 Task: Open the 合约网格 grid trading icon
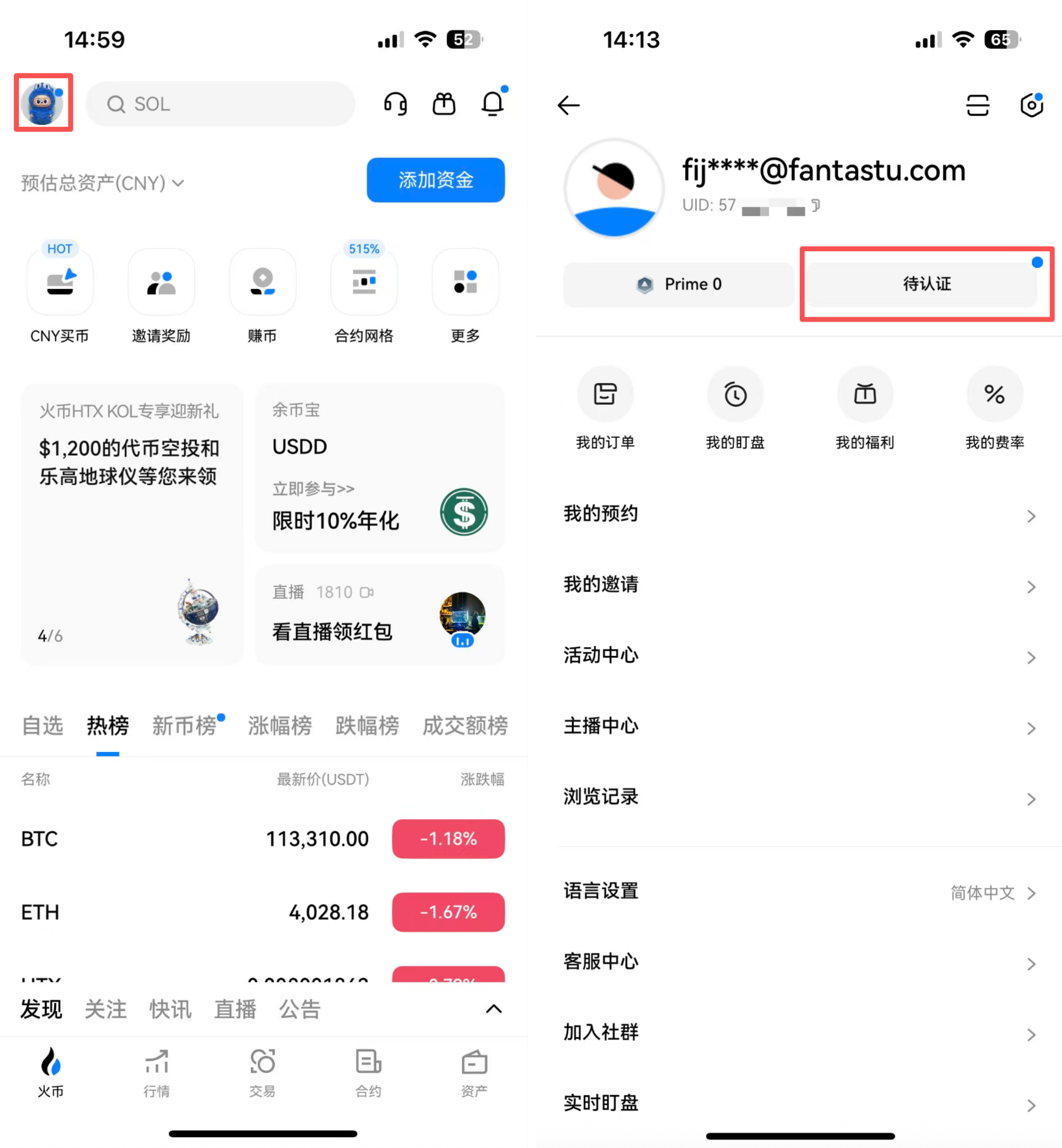click(364, 282)
